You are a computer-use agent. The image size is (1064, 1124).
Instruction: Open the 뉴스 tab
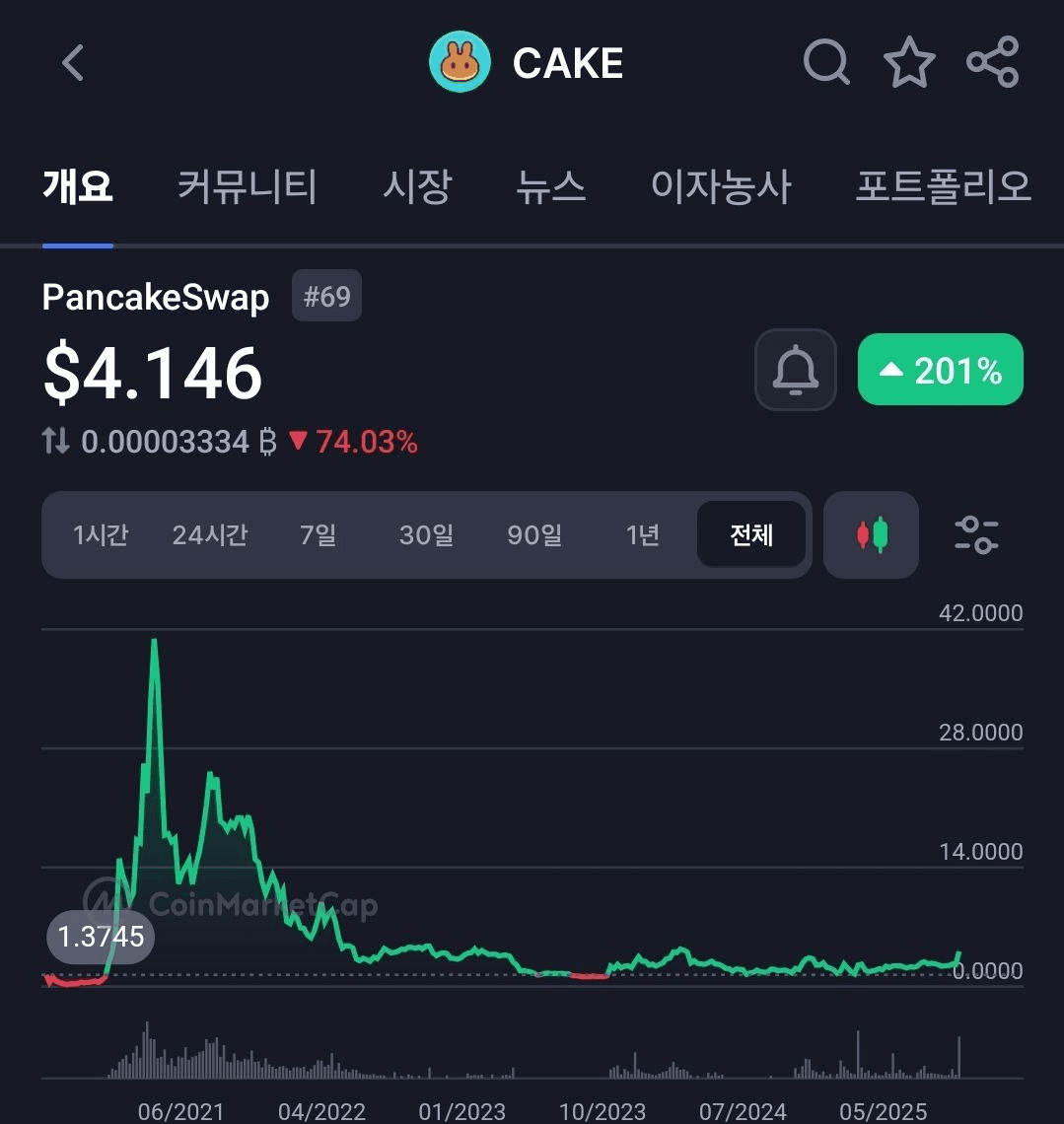point(550,185)
